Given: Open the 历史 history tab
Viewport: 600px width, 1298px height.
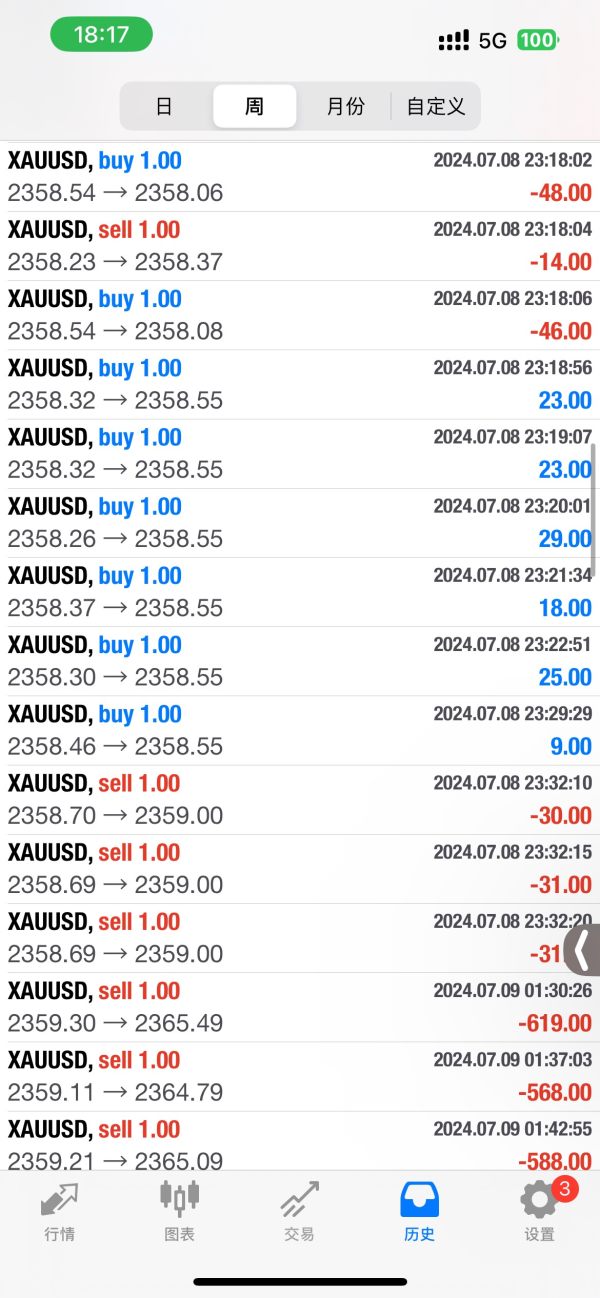Looking at the screenshot, I should [x=419, y=1211].
